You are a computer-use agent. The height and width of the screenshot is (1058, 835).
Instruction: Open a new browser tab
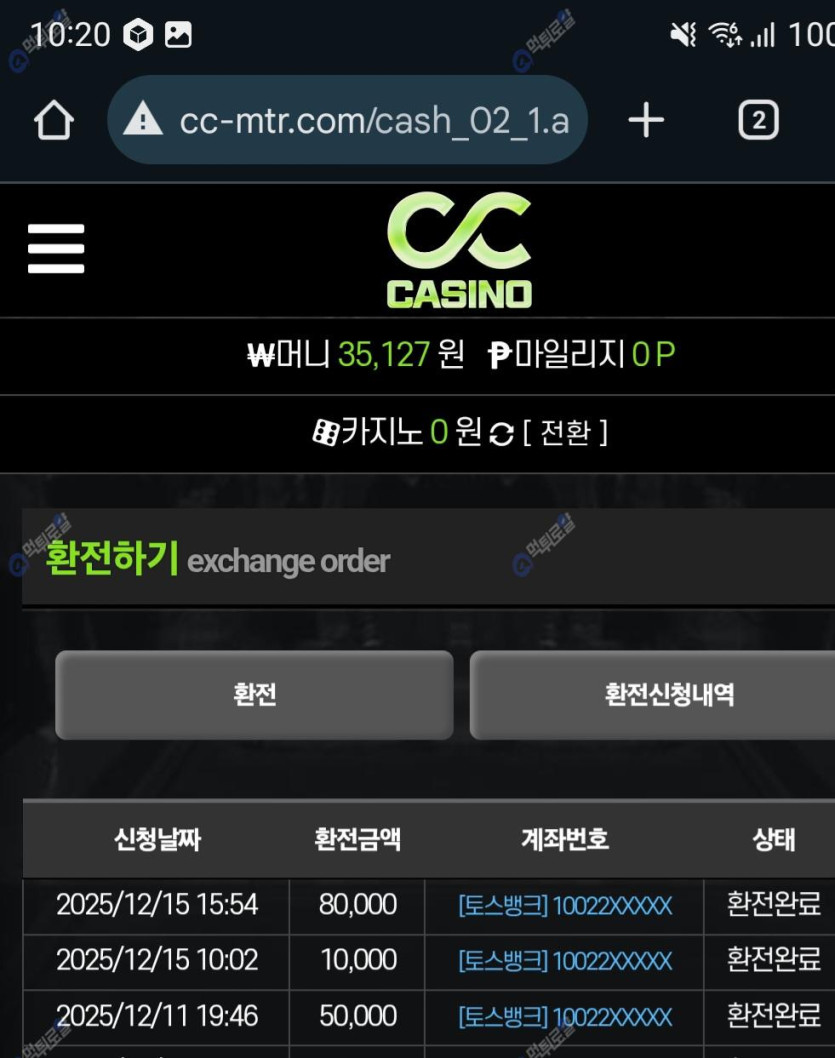point(646,121)
